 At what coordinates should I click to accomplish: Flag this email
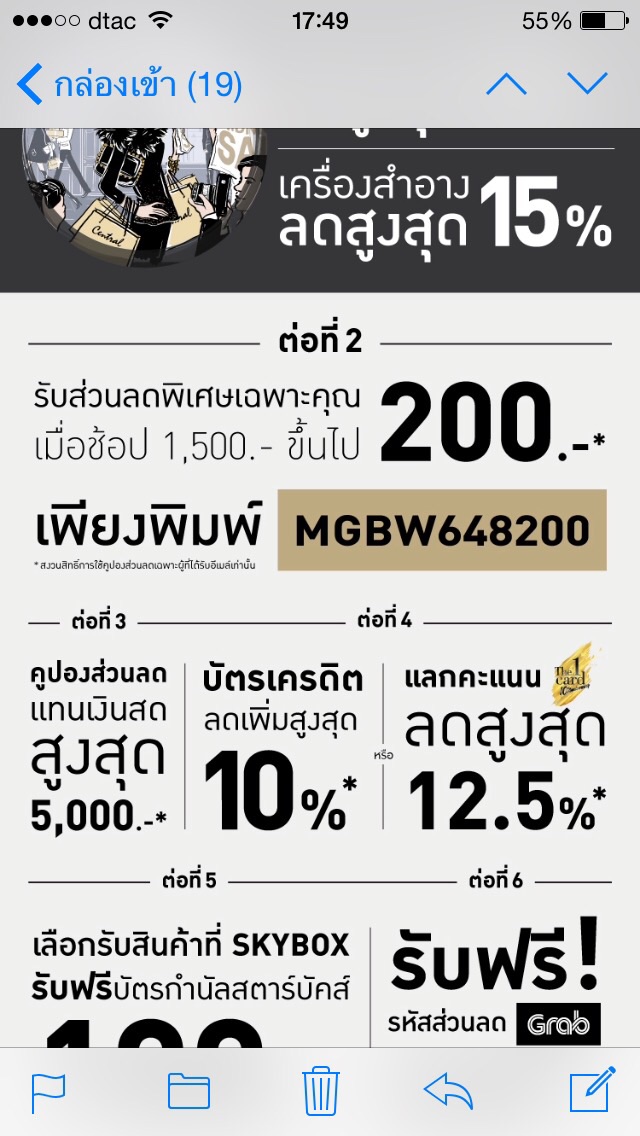[x=49, y=1093]
